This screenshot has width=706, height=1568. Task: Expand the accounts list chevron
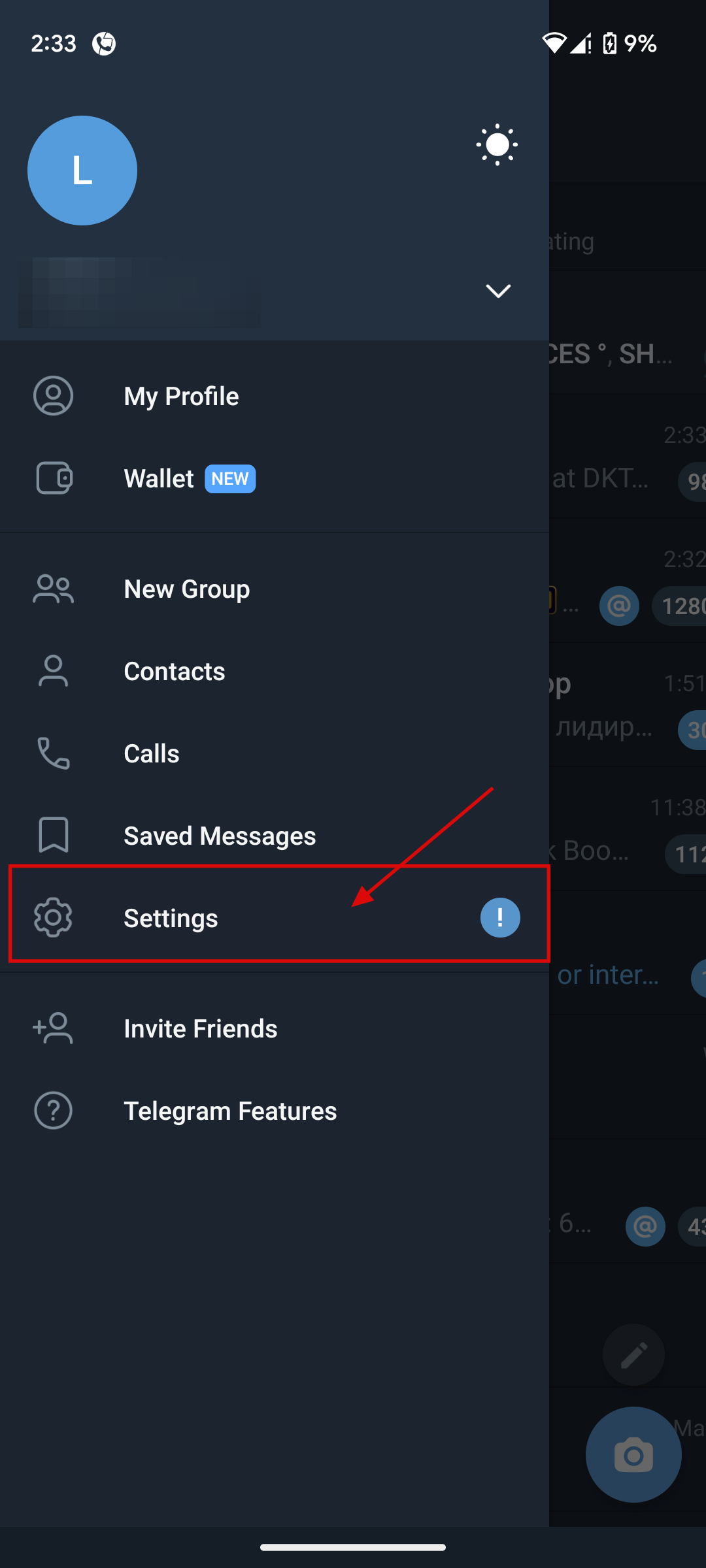[498, 291]
